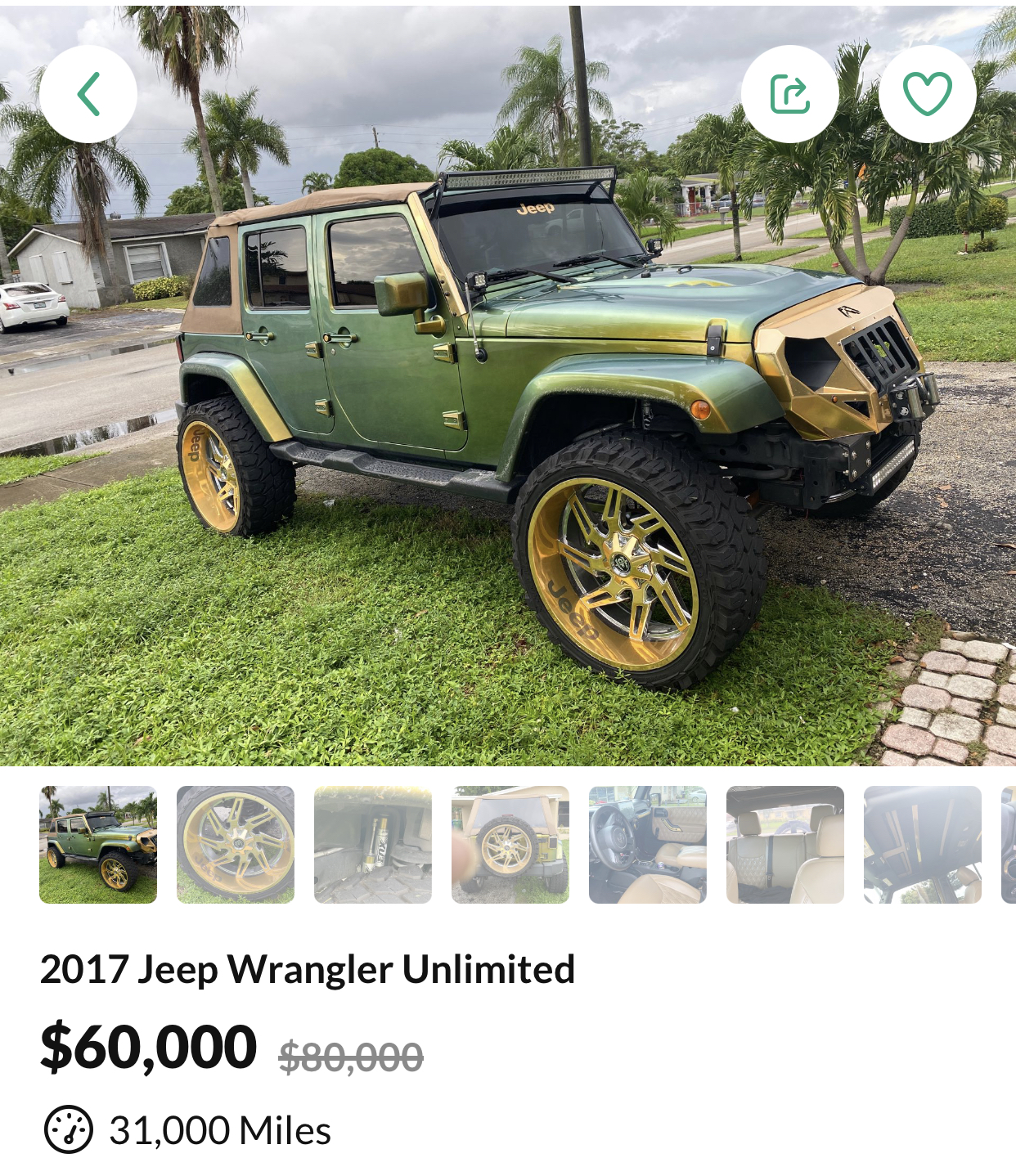View the steering wheel interior thumbnail
The width and height of the screenshot is (1016, 1176).
[x=648, y=845]
